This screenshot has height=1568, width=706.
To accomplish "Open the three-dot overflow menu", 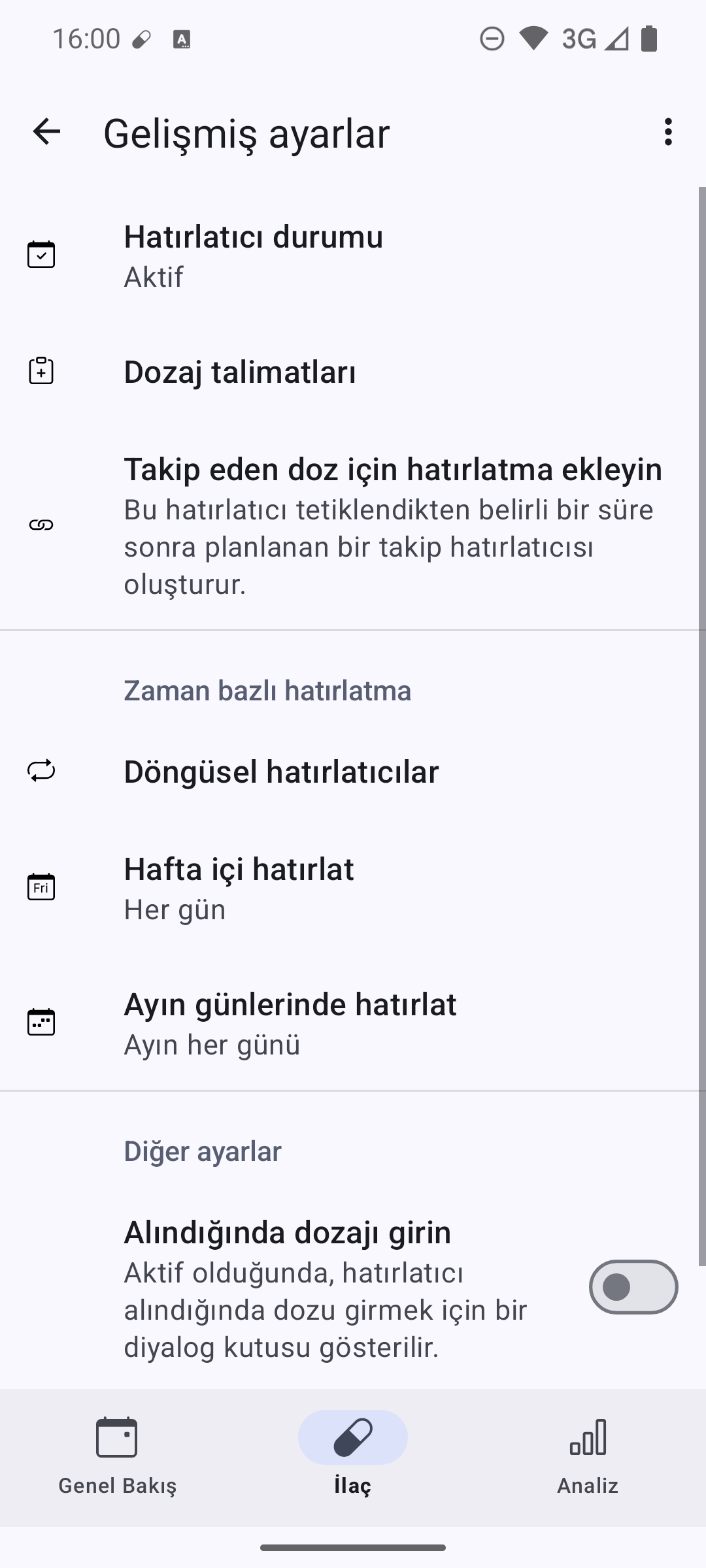I will tap(667, 132).
